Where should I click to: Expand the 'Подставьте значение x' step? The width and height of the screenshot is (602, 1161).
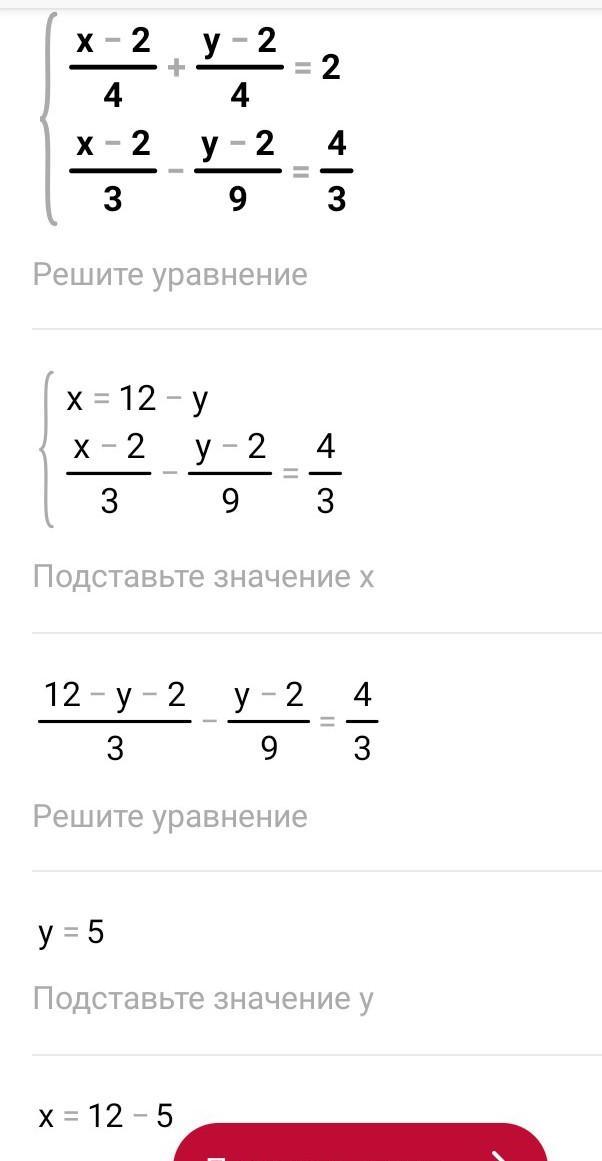coord(203,577)
